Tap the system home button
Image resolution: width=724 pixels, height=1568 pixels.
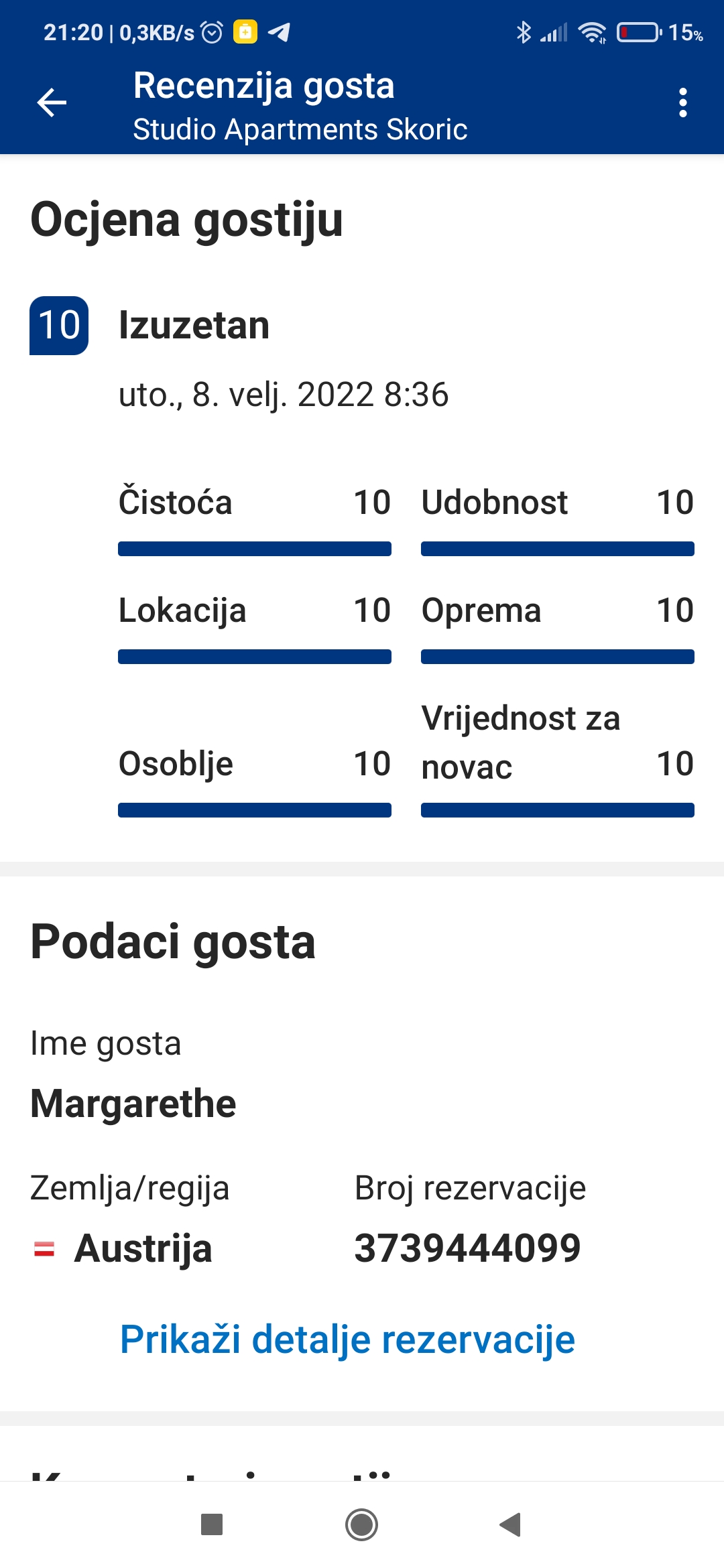(361, 1524)
